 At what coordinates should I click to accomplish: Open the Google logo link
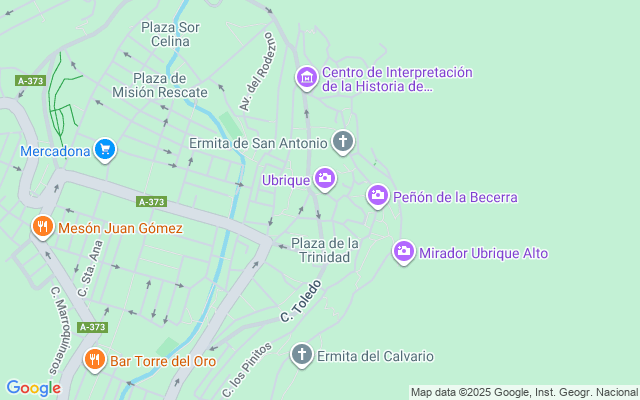[33, 388]
